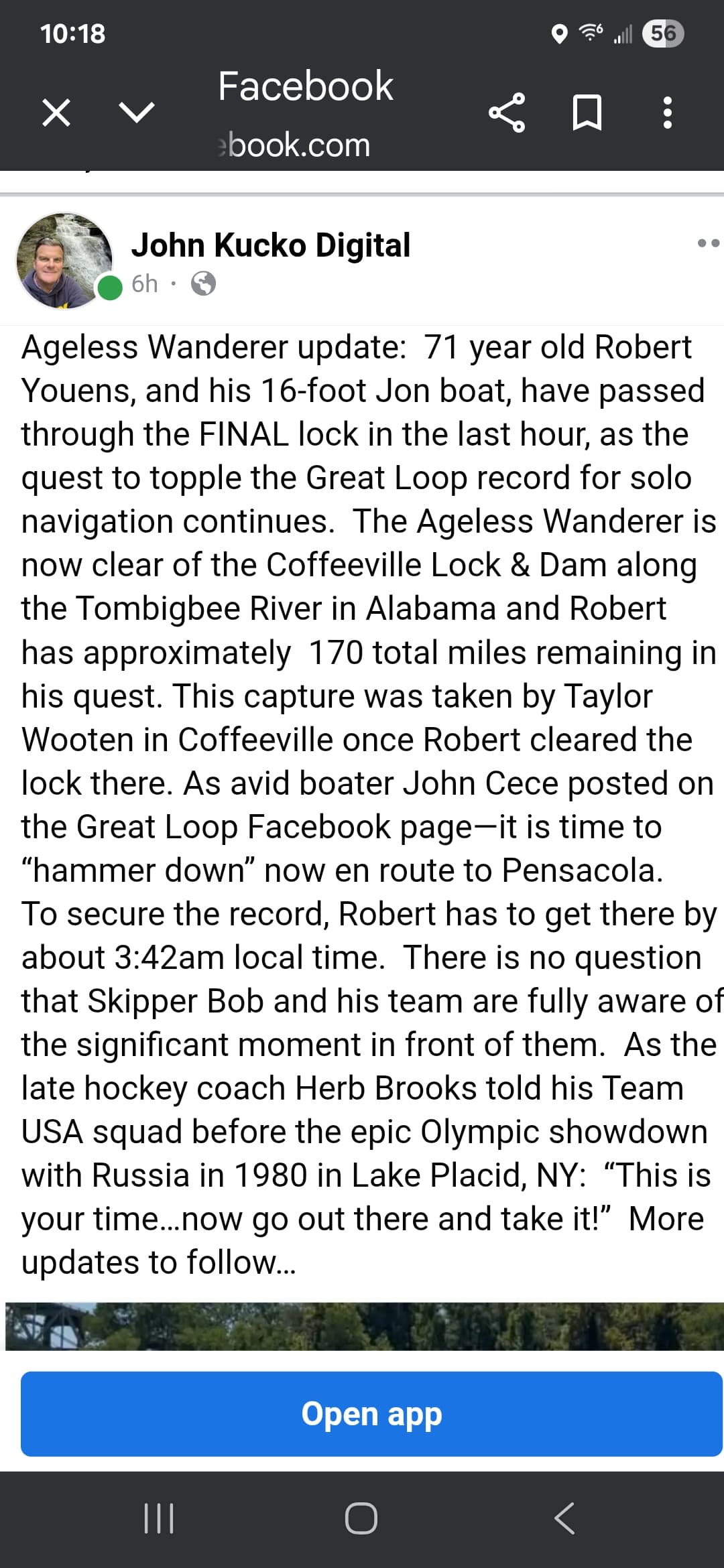Open the post options menu
This screenshot has height=1568, width=724.
[709, 243]
